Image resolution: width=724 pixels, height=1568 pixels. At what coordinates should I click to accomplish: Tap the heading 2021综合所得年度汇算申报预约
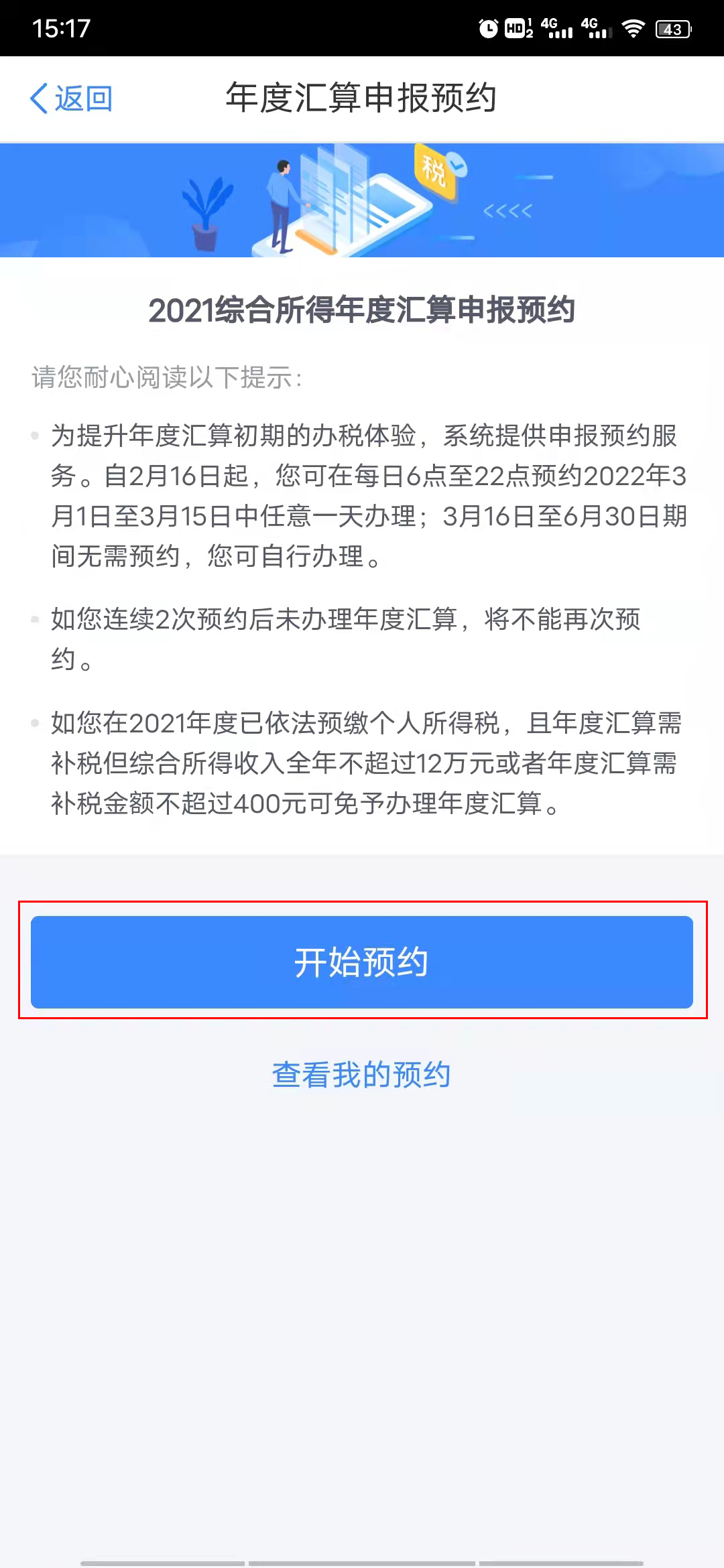pyautogui.click(x=362, y=310)
